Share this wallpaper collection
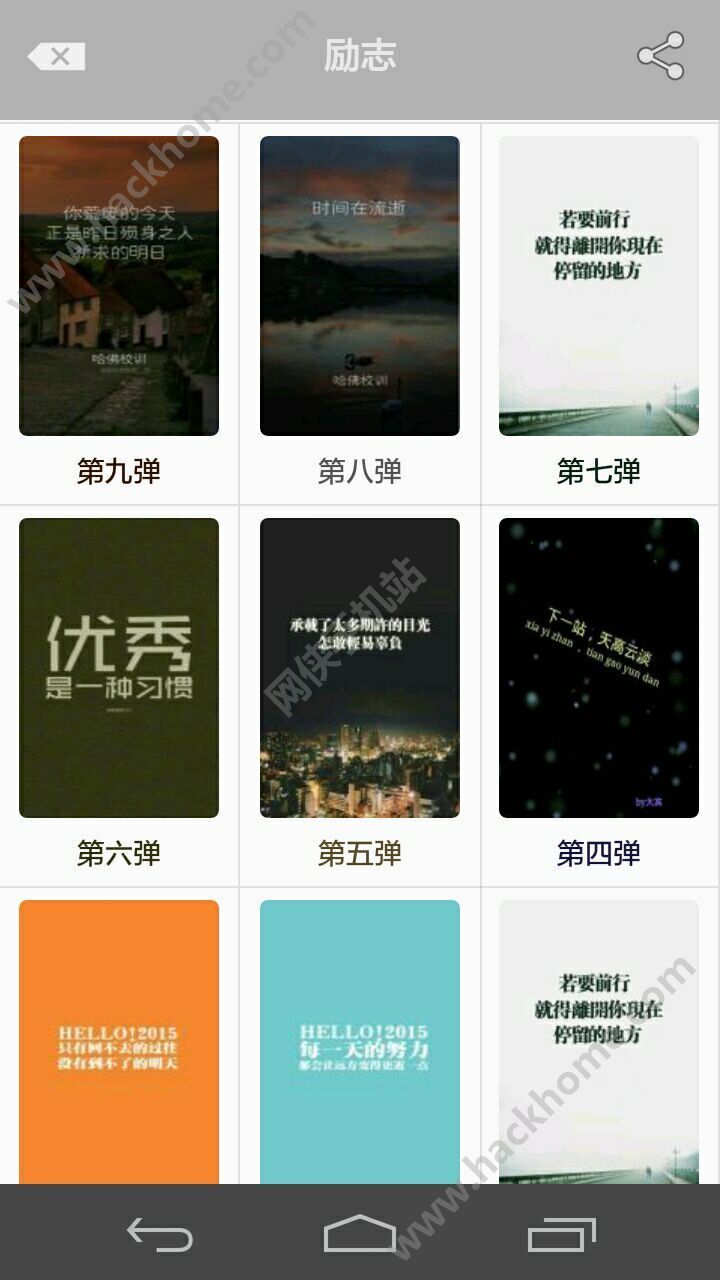This screenshot has height=1280, width=720. click(661, 56)
